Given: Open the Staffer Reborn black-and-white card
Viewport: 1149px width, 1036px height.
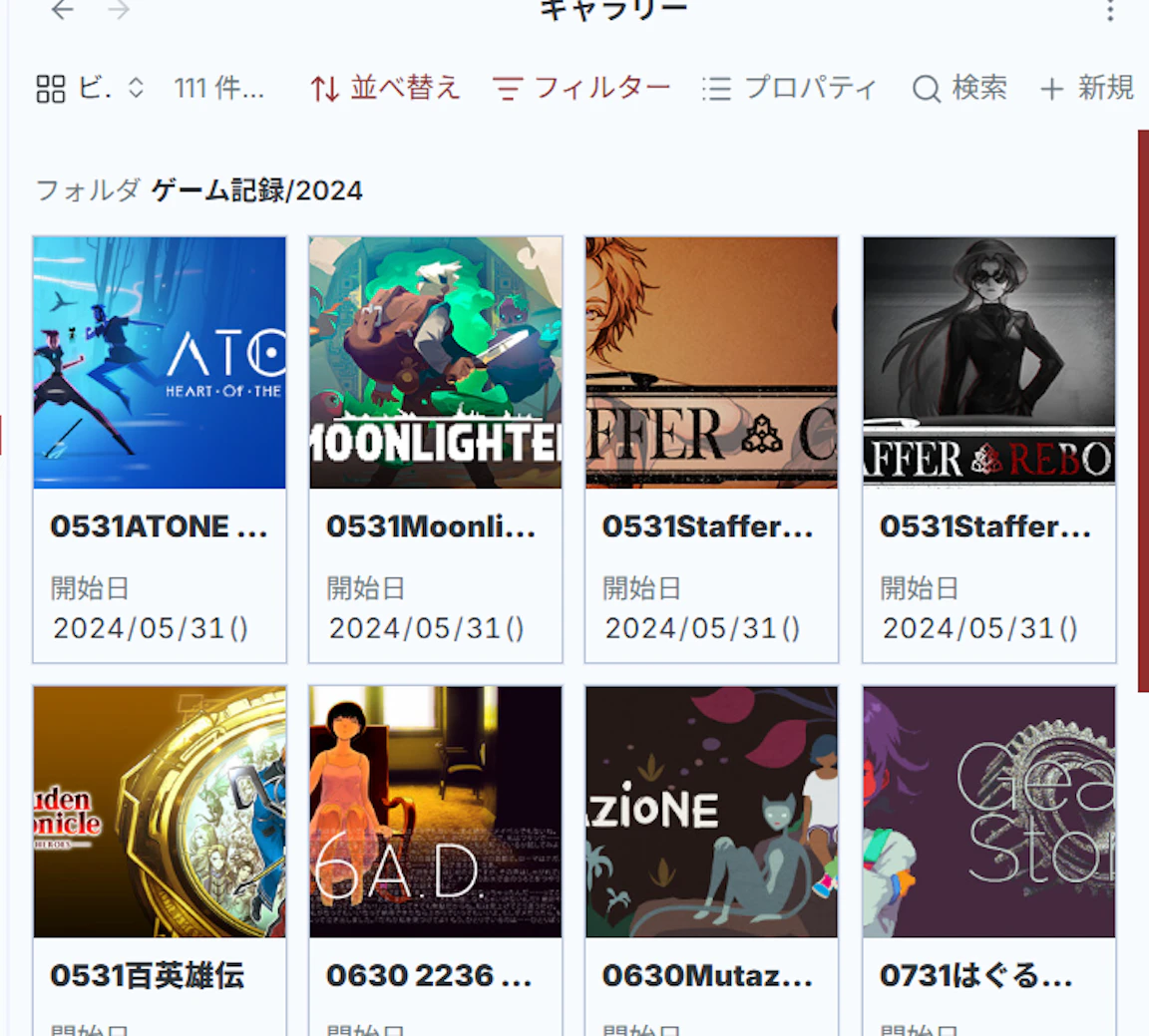Looking at the screenshot, I should click(x=989, y=449).
